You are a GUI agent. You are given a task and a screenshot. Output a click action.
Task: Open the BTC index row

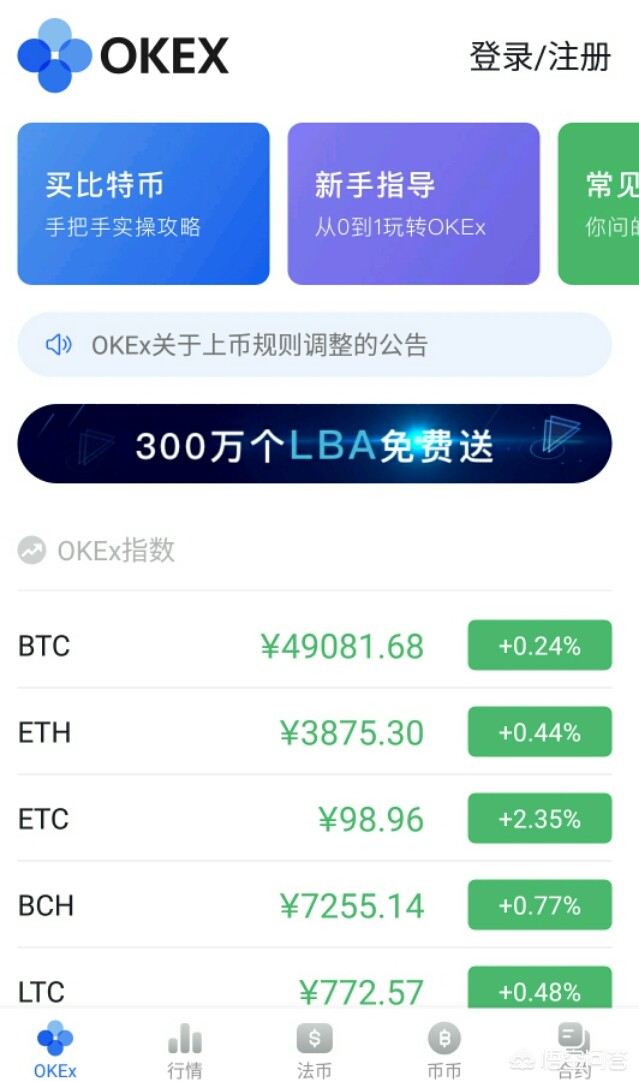coord(314,646)
